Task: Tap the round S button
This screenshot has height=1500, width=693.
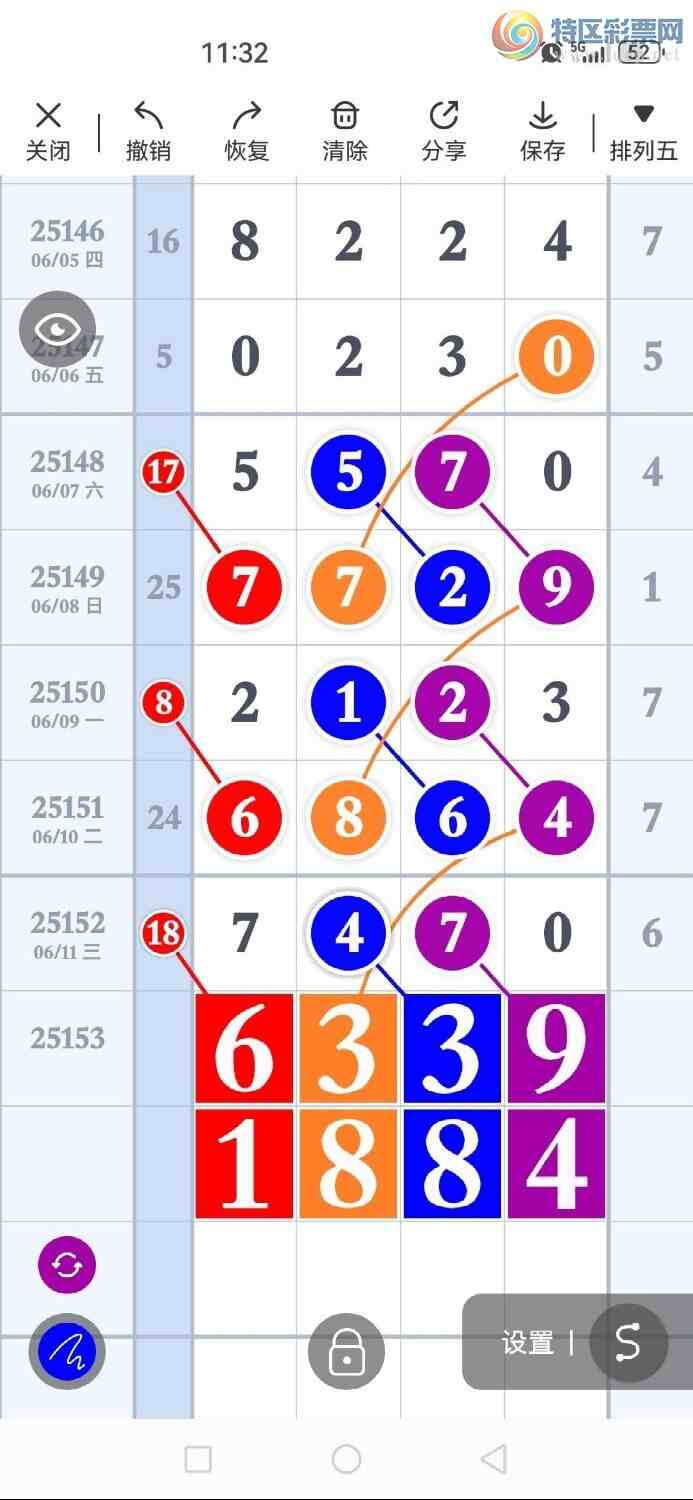Action: (628, 1342)
